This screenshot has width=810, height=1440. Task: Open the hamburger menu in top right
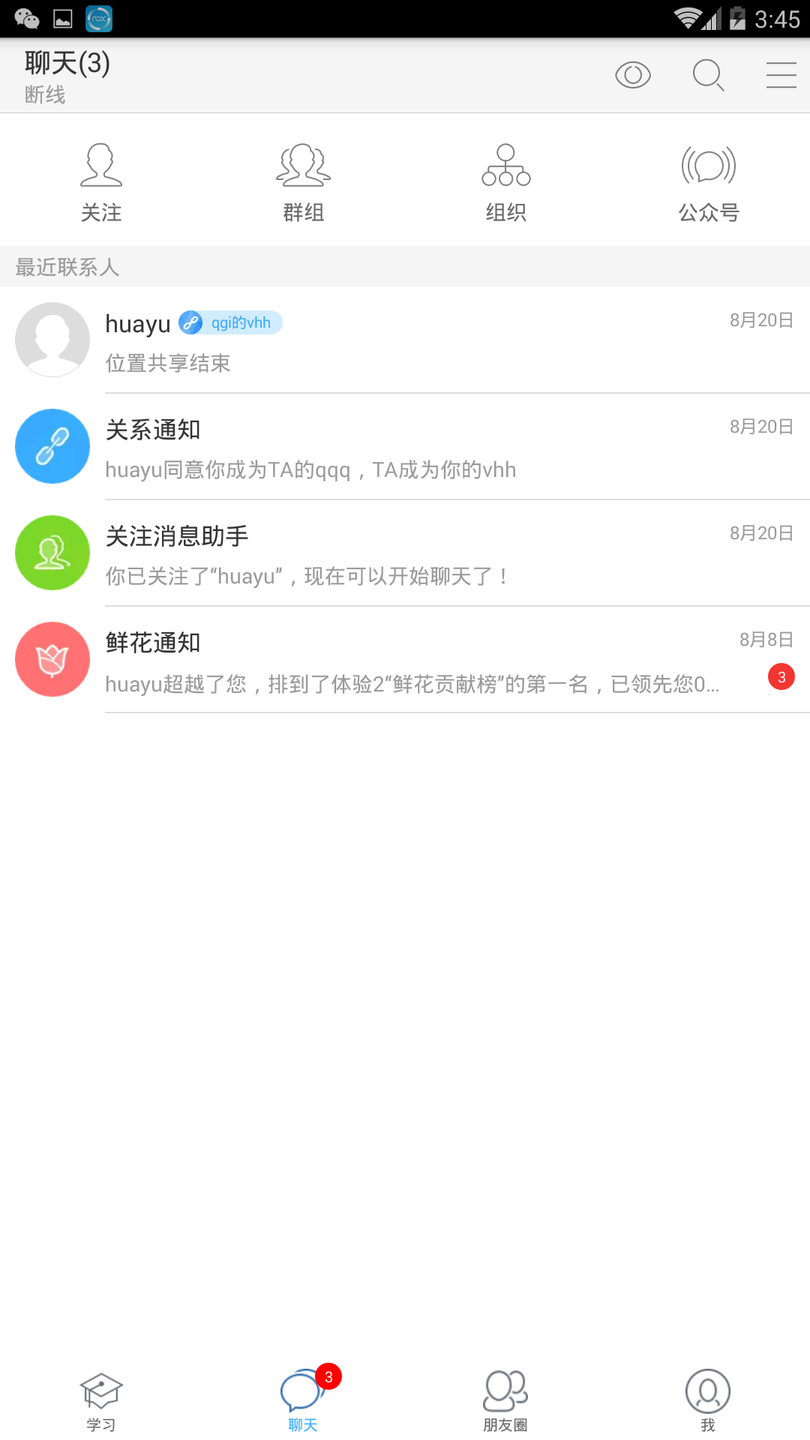point(781,75)
